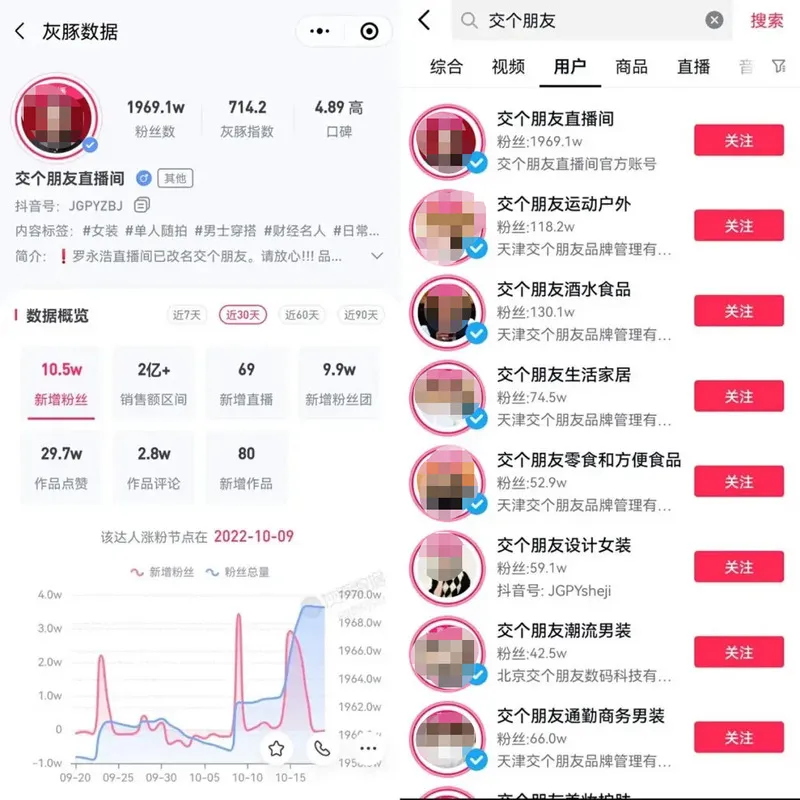Follow 交个朋友运动户外
800x800 pixels.
coord(738,226)
